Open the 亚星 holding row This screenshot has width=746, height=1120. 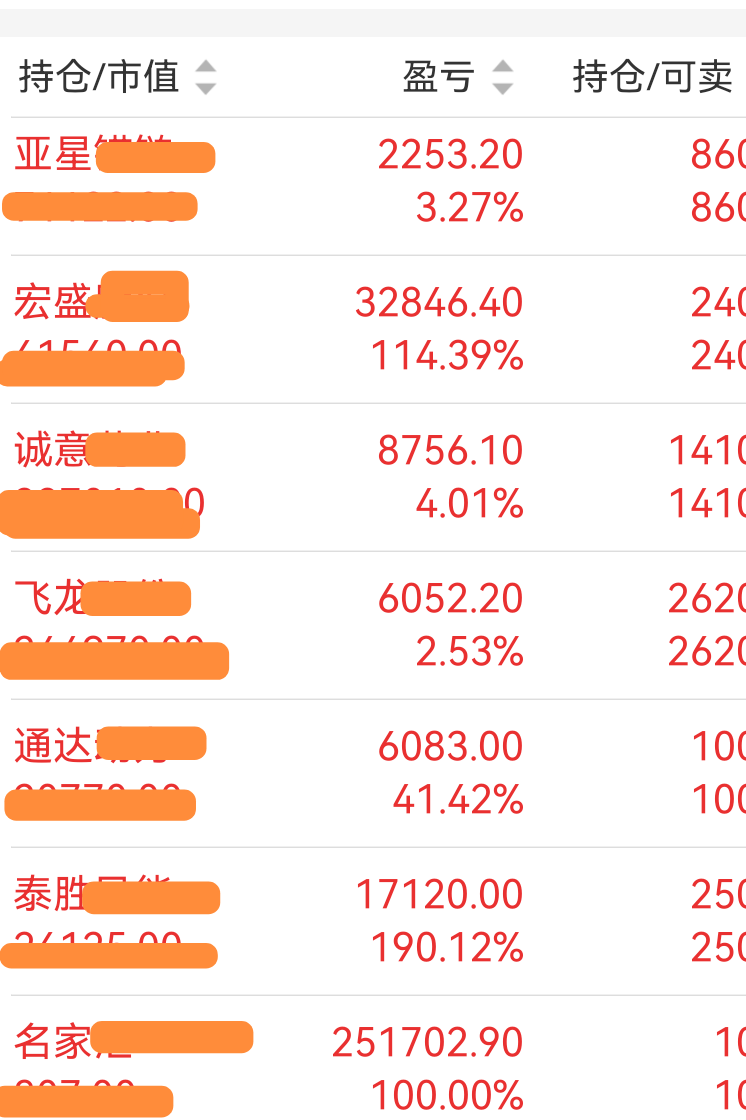tap(373, 182)
